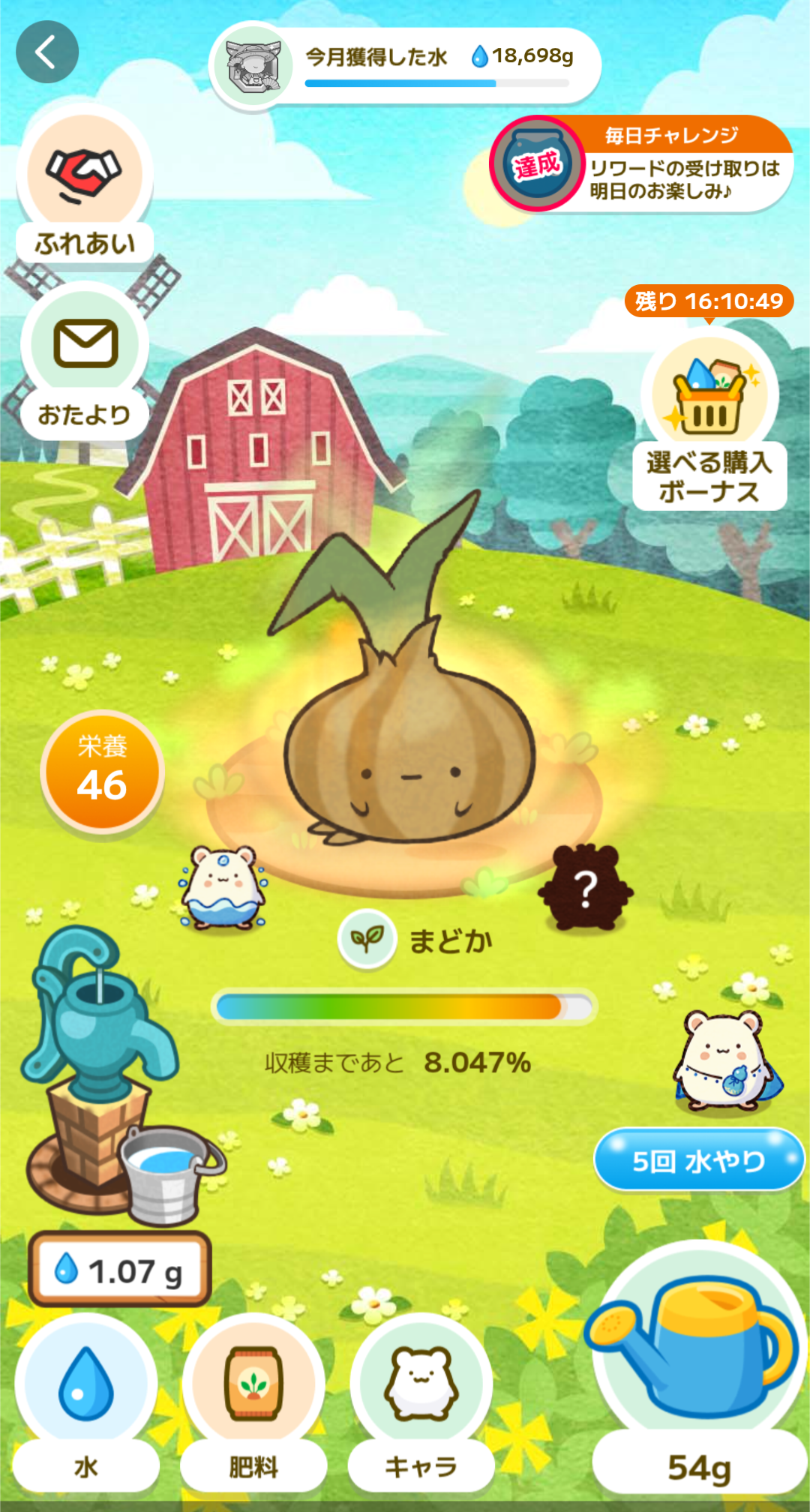Open the 肥料 fertilizer menu
The image size is (810, 1512).
click(254, 1402)
